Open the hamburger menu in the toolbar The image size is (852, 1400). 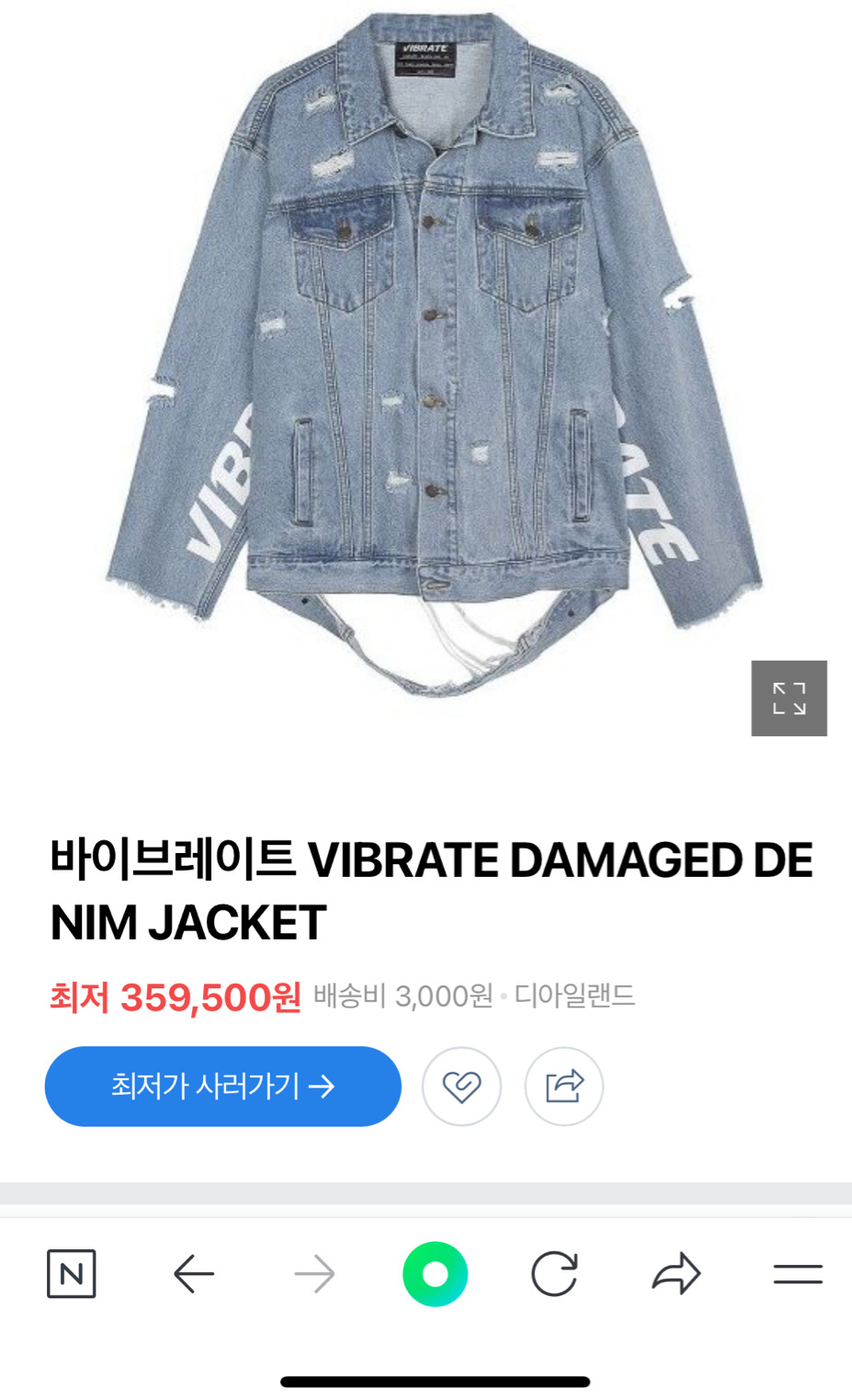coord(796,1273)
